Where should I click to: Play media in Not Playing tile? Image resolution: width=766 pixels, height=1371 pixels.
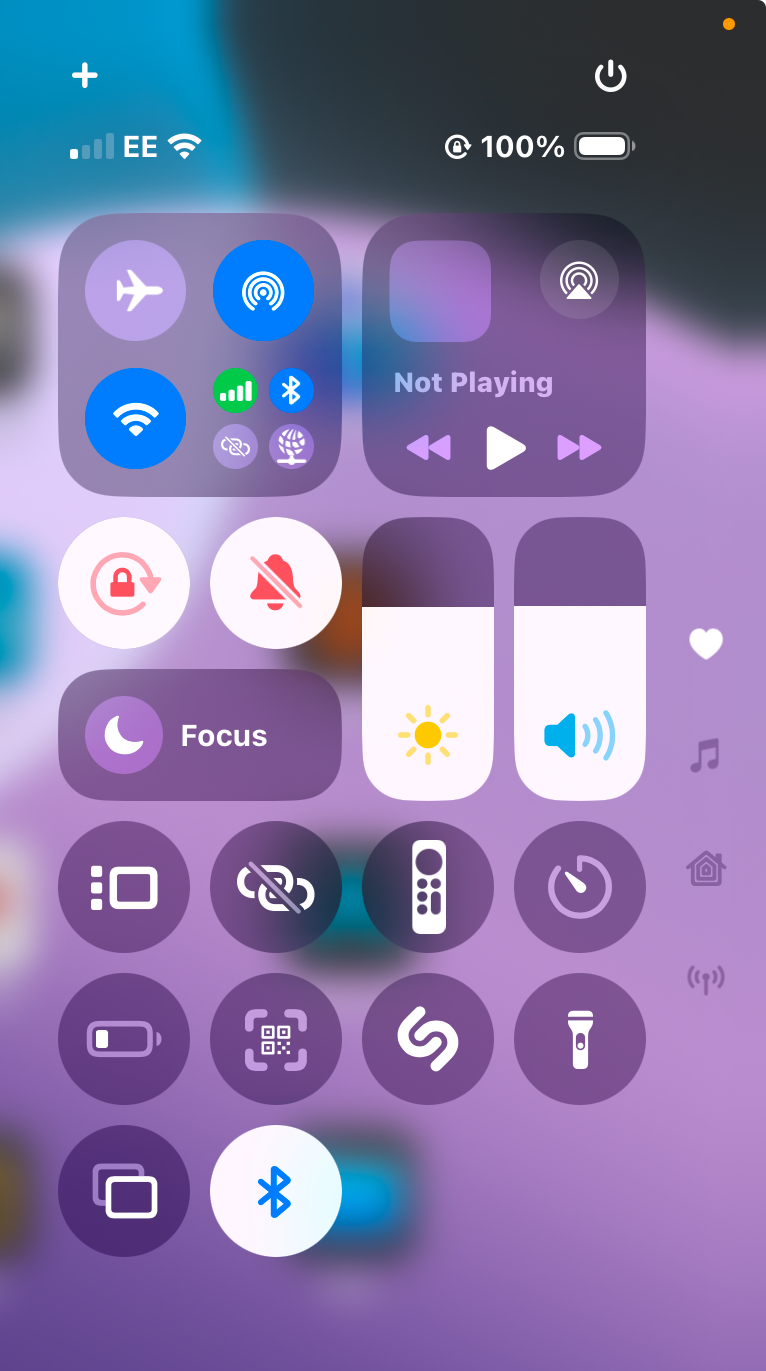pos(505,447)
